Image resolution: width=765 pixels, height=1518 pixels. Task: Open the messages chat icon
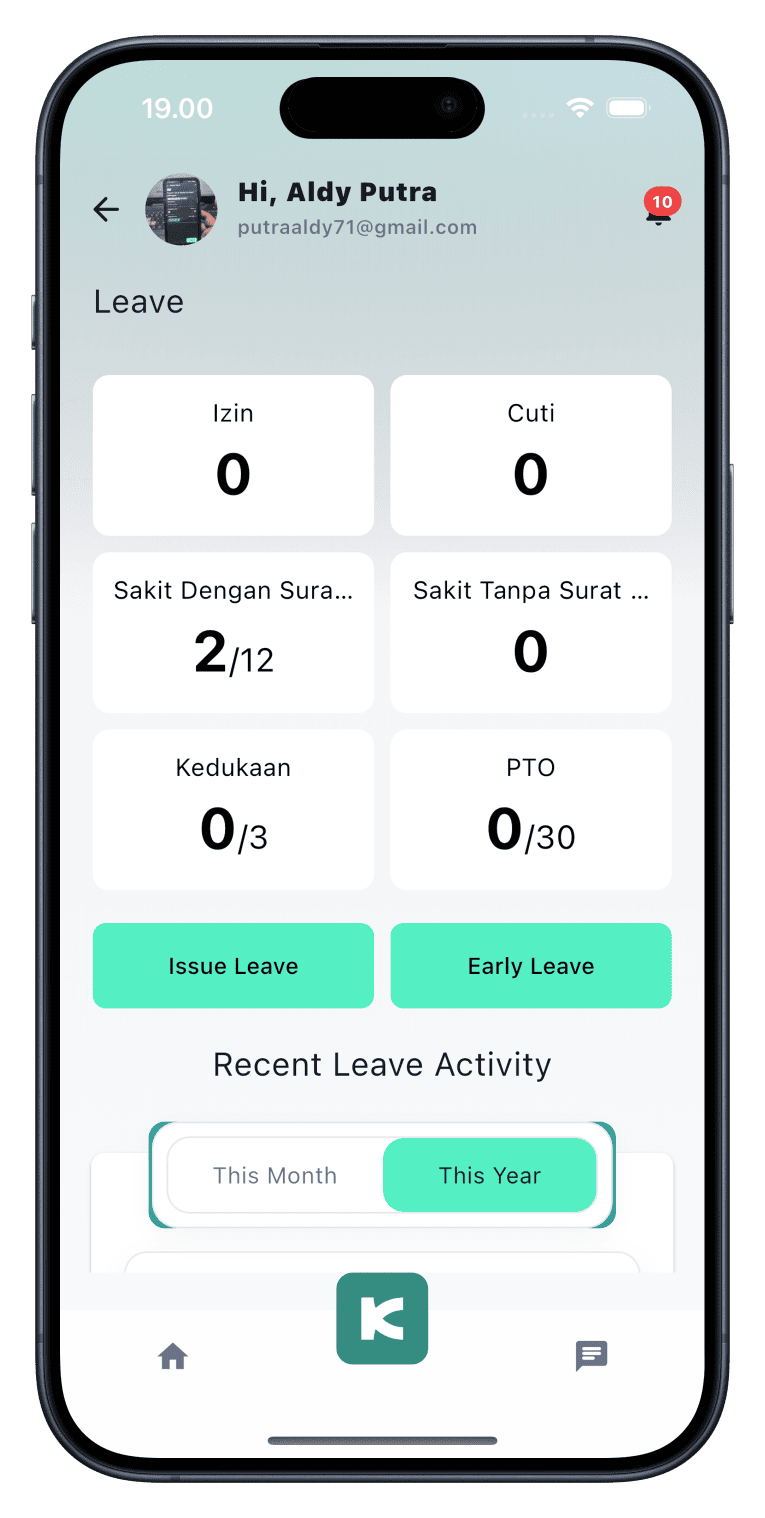pyautogui.click(x=591, y=1357)
